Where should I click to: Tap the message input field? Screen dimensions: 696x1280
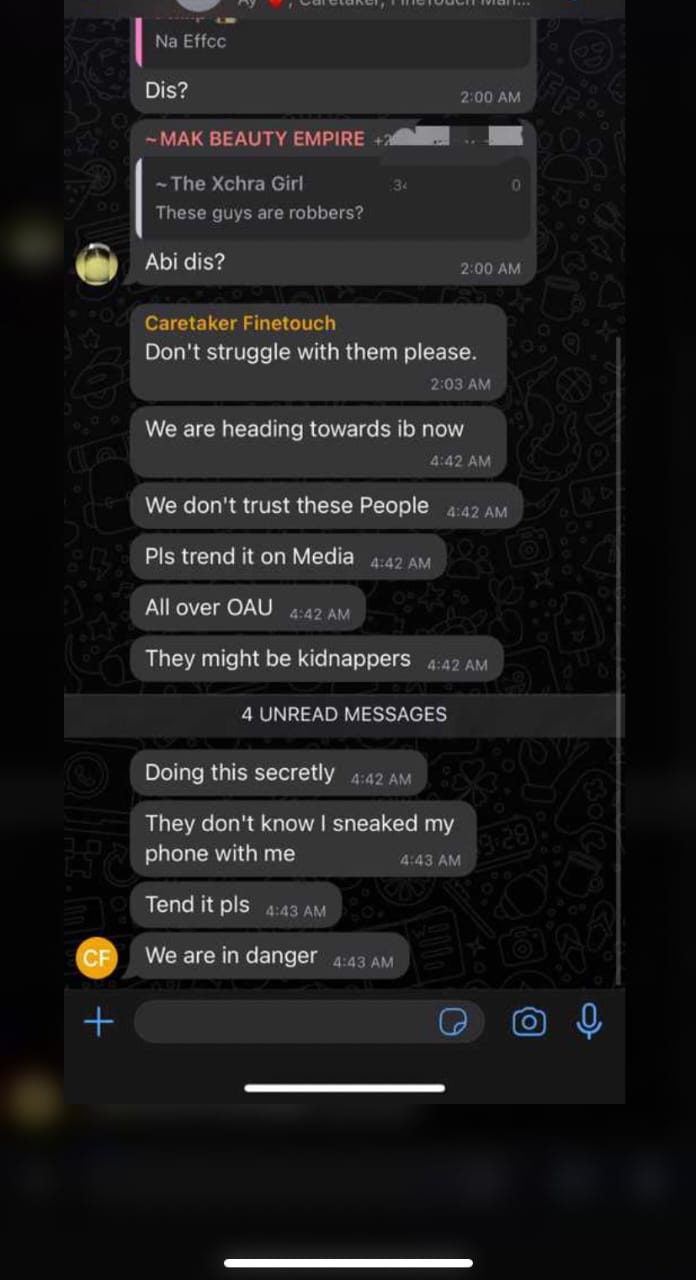[285, 1022]
